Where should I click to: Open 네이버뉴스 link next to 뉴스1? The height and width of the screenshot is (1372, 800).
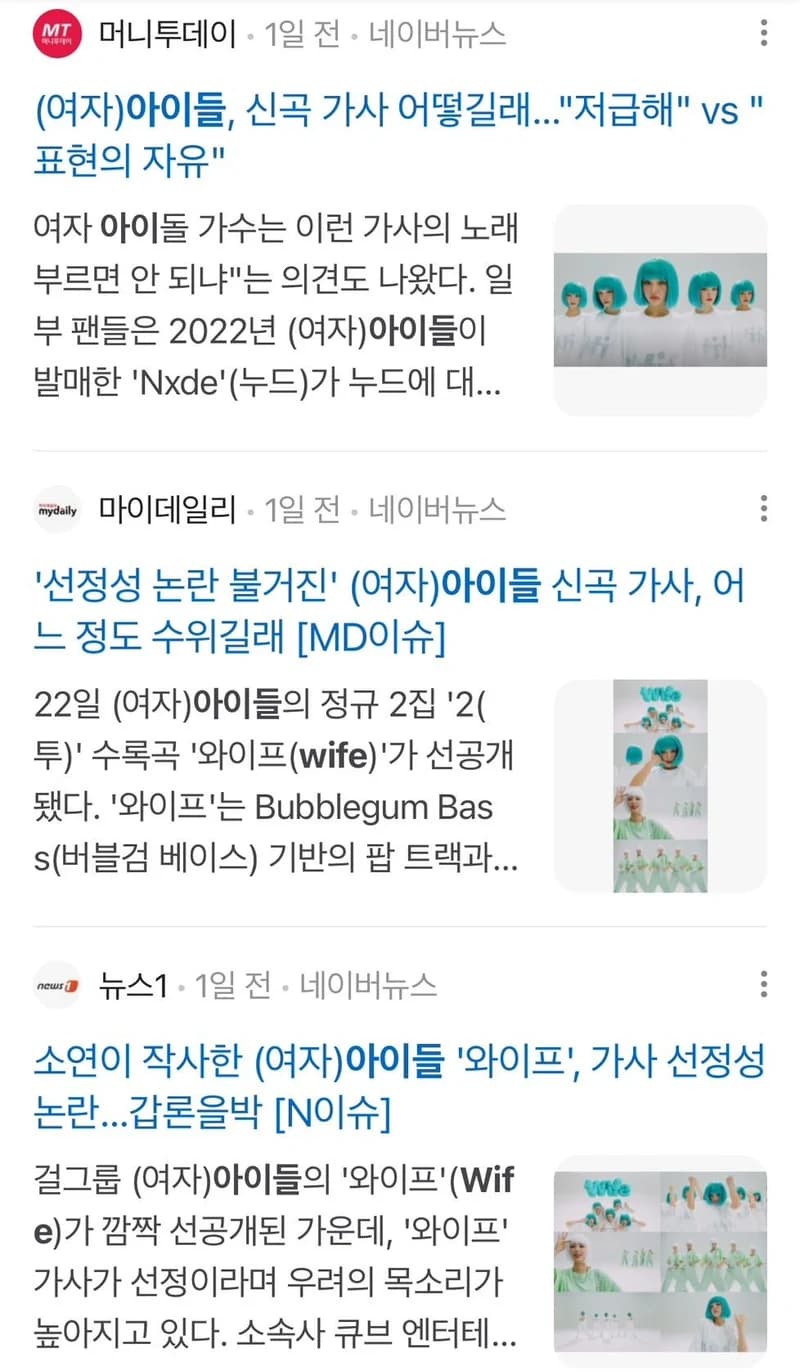pyautogui.click(x=369, y=986)
